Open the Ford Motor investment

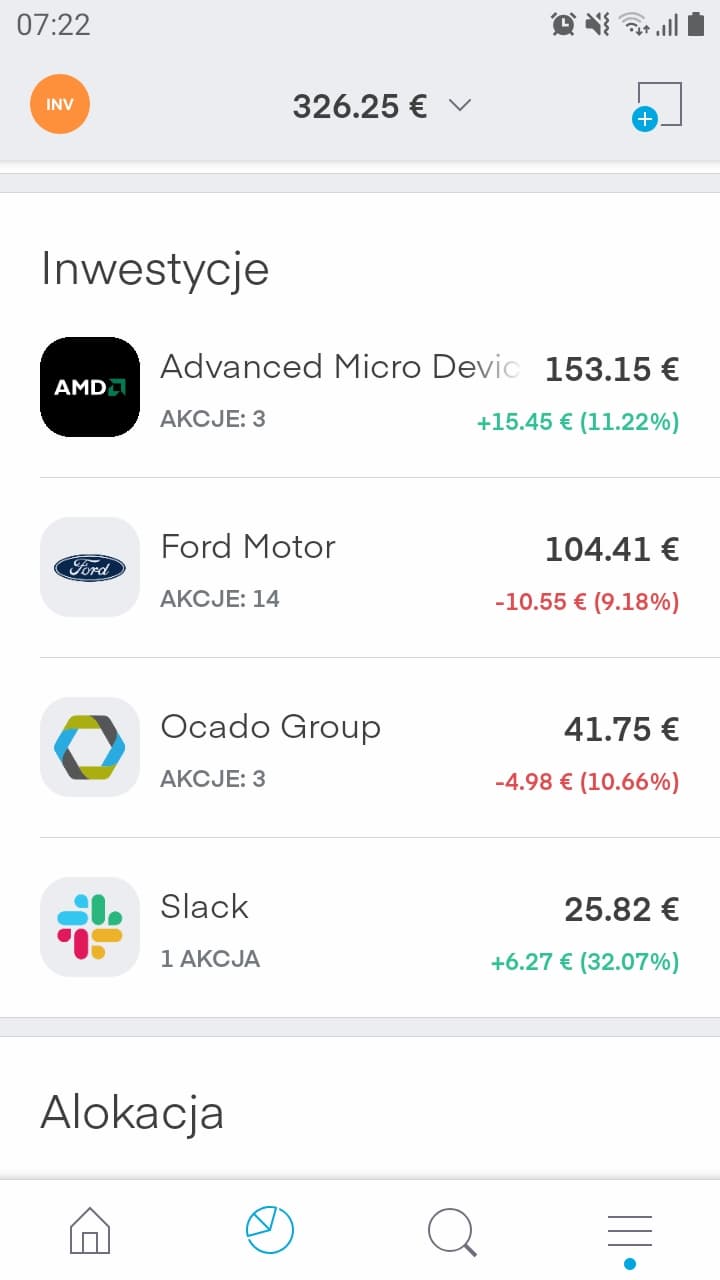pos(360,568)
